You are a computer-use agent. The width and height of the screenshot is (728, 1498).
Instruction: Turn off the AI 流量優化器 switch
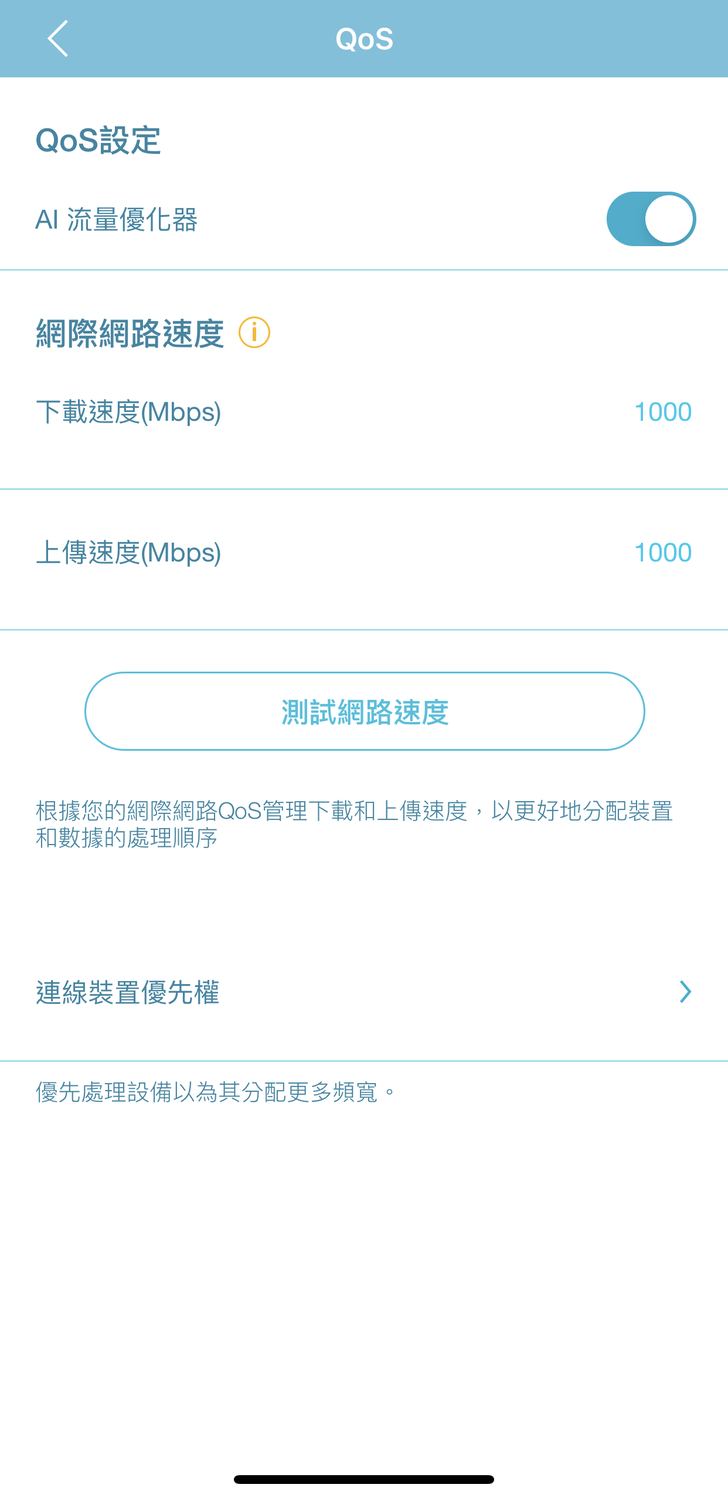(650, 219)
